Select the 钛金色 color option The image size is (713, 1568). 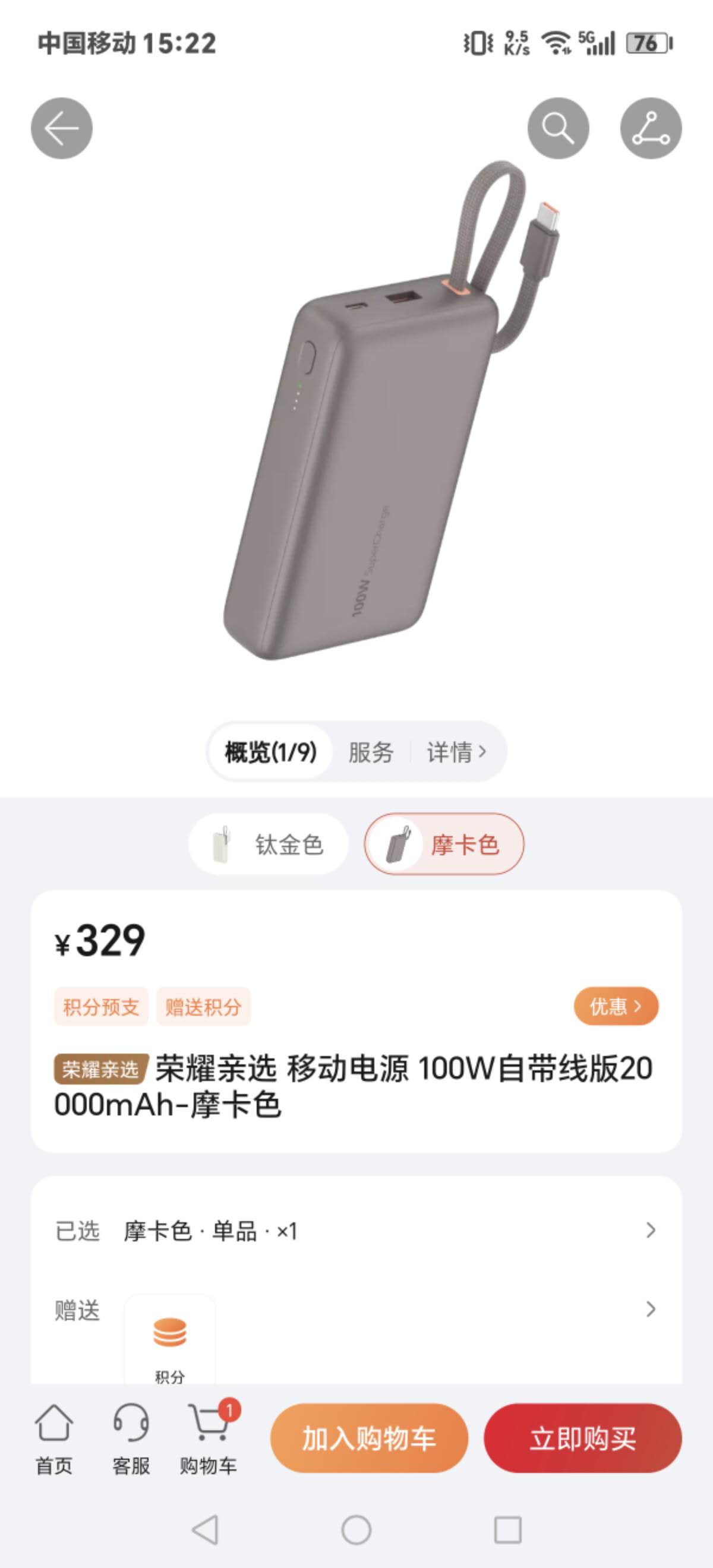click(x=269, y=844)
